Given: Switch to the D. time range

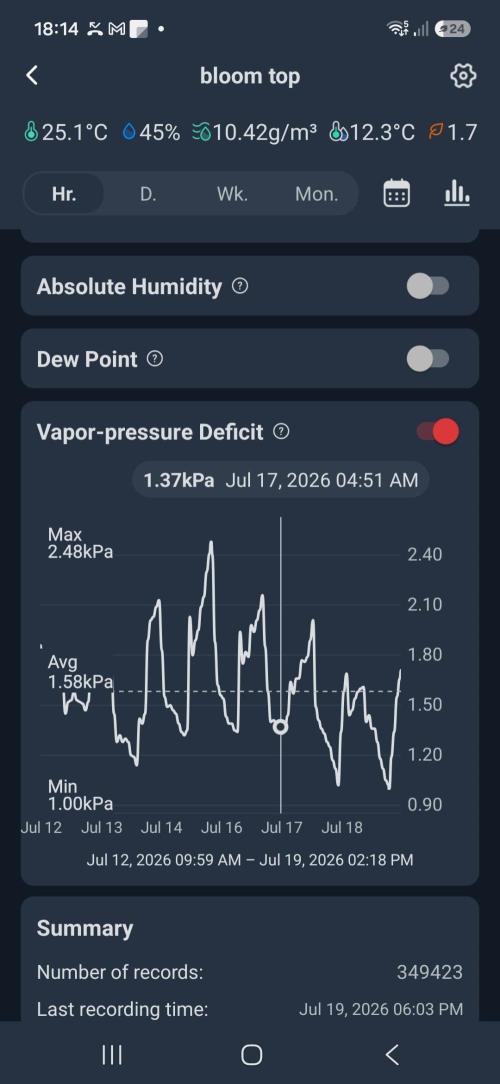Looking at the screenshot, I should 148,194.
